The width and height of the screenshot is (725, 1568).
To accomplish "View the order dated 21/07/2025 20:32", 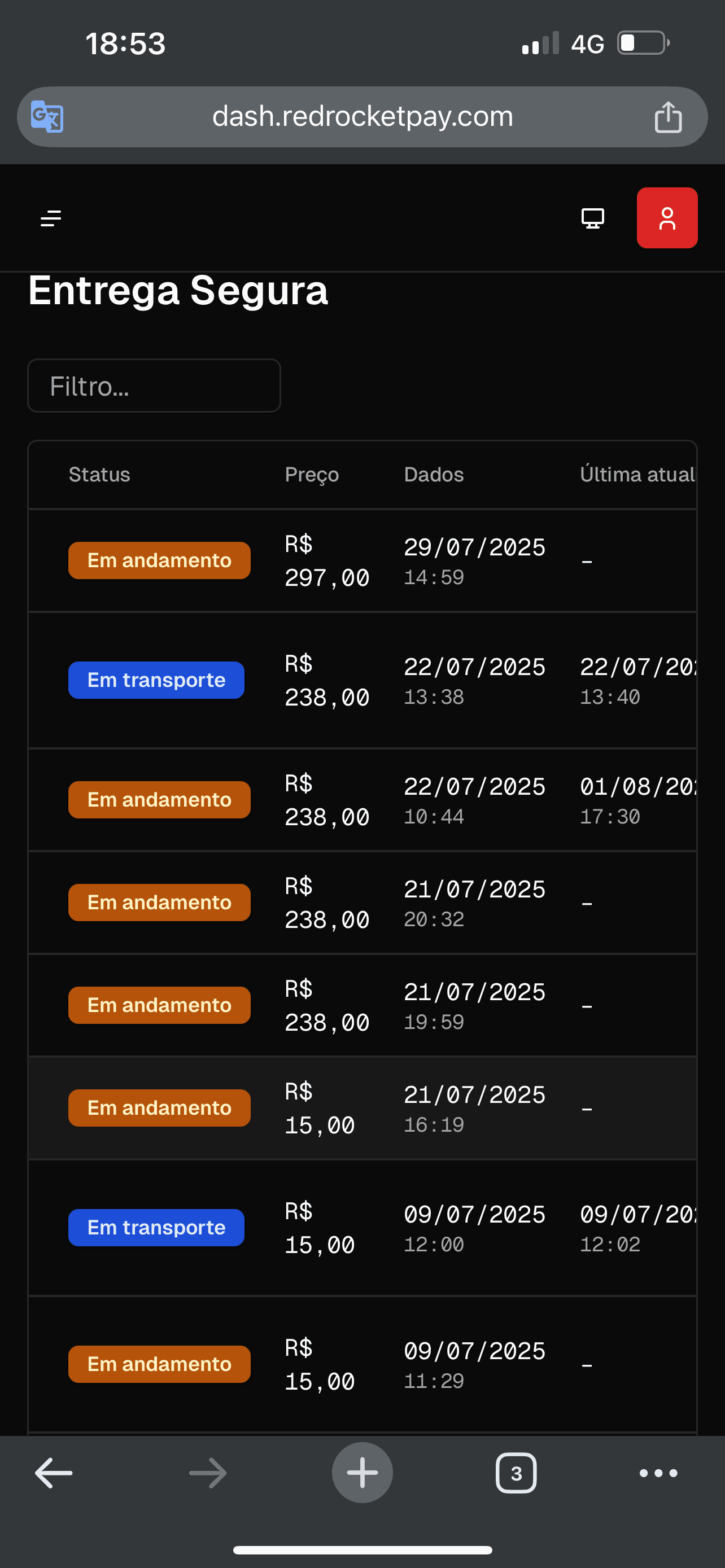I will 362,903.
